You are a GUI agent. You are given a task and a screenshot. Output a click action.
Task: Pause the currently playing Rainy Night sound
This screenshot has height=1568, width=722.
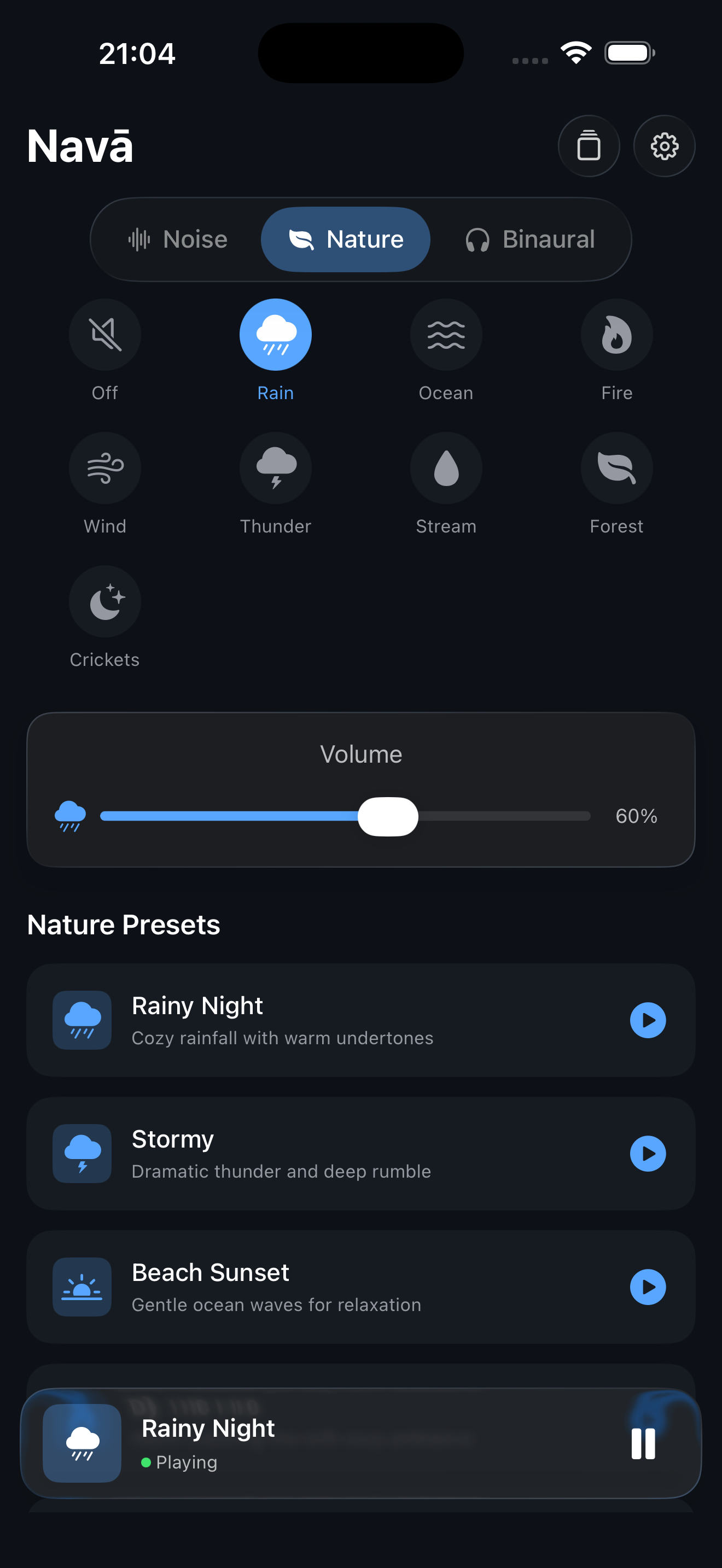642,1443
